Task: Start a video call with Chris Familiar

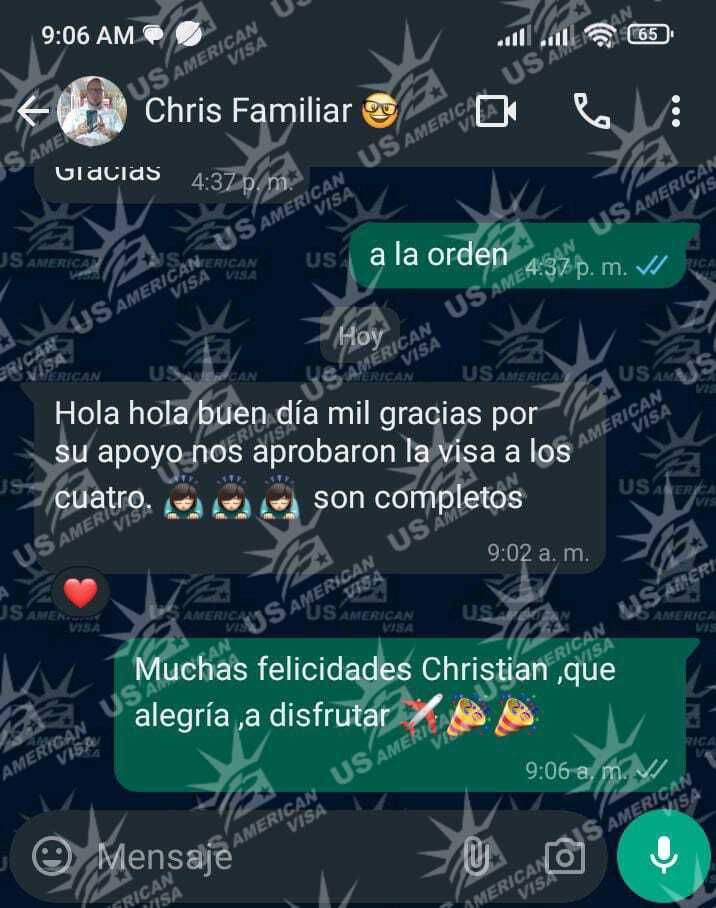Action: click(496, 112)
